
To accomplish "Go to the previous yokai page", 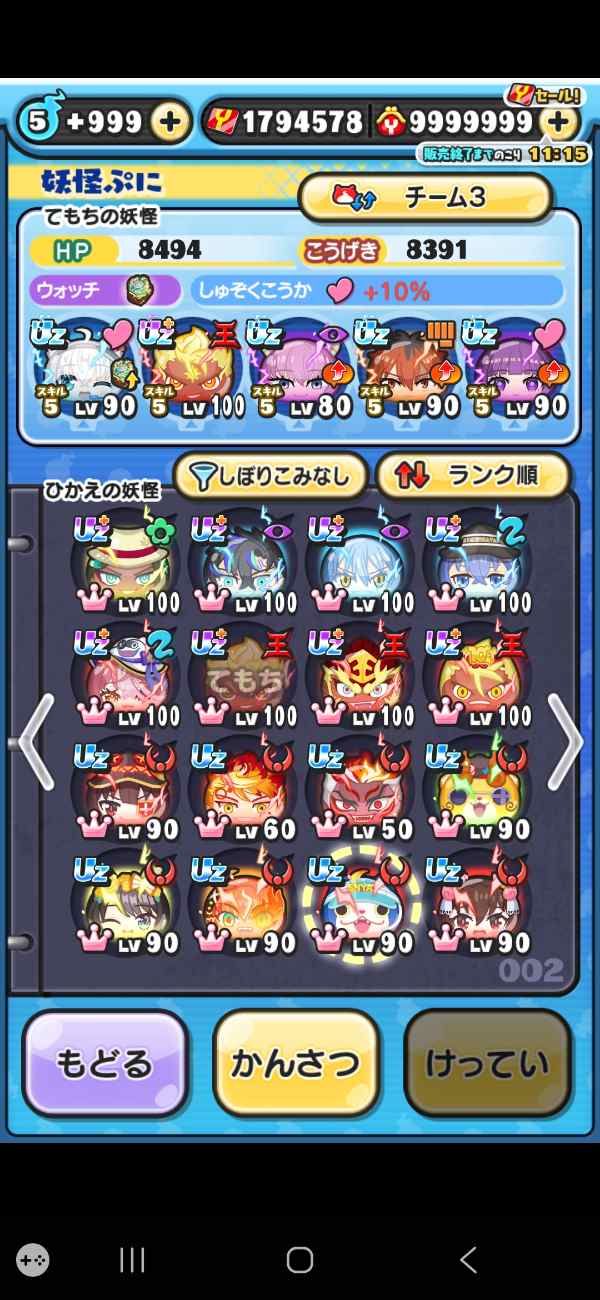I will [36, 742].
